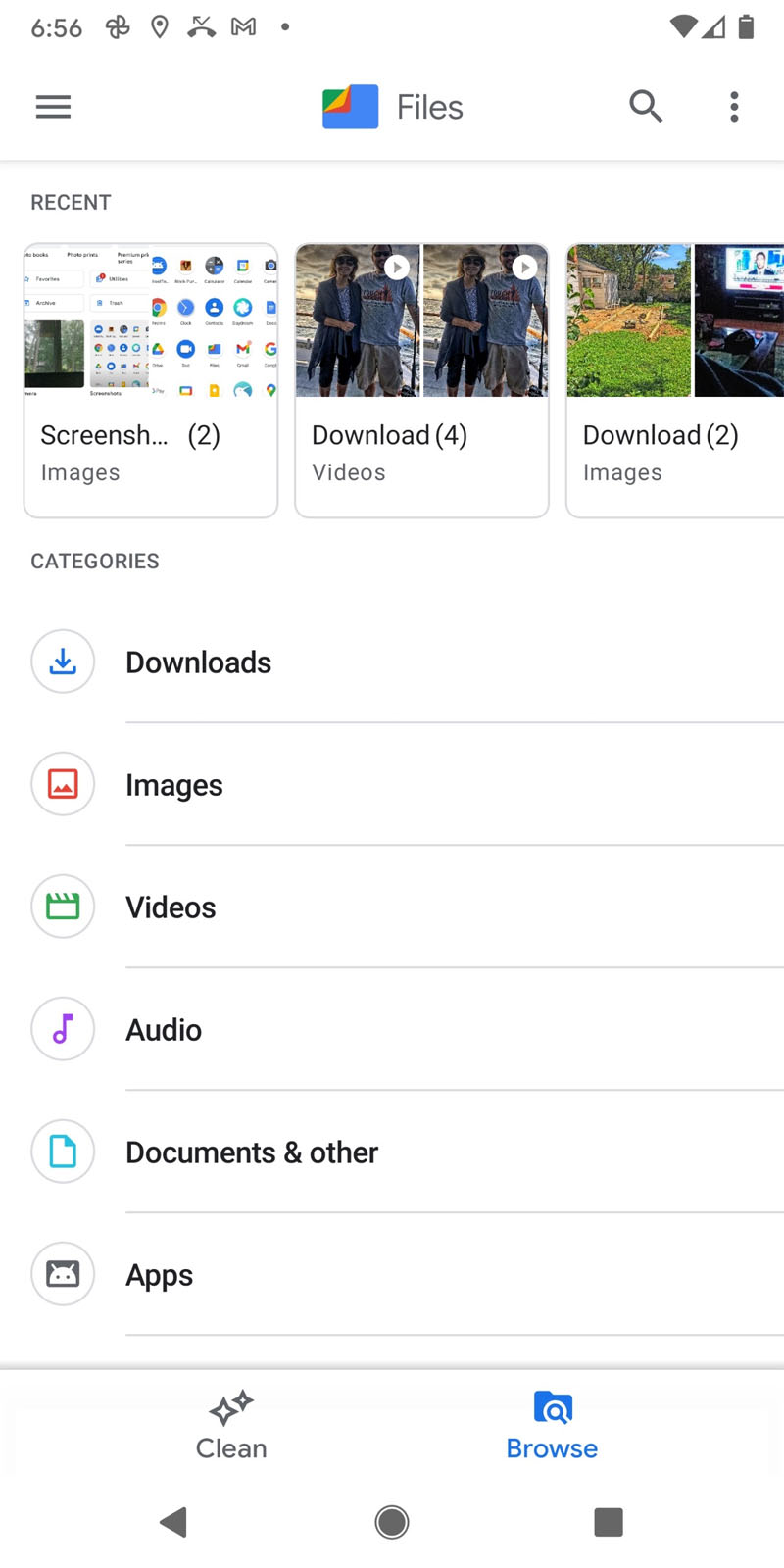Viewport: 784px width, 1568px height.
Task: Select the Audio category icon
Action: (63, 1029)
